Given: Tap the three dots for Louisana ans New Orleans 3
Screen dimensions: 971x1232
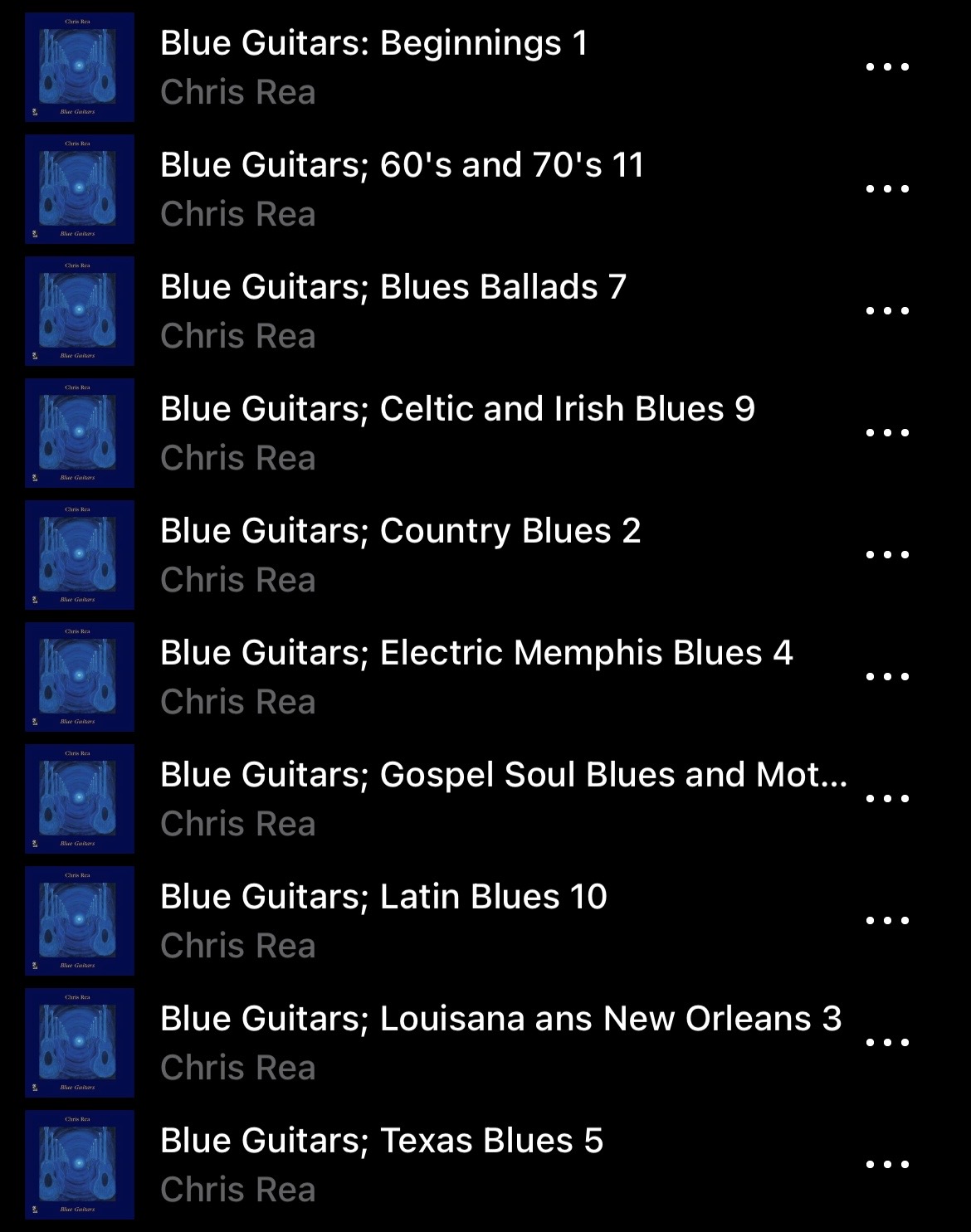Looking at the screenshot, I should tap(887, 1042).
